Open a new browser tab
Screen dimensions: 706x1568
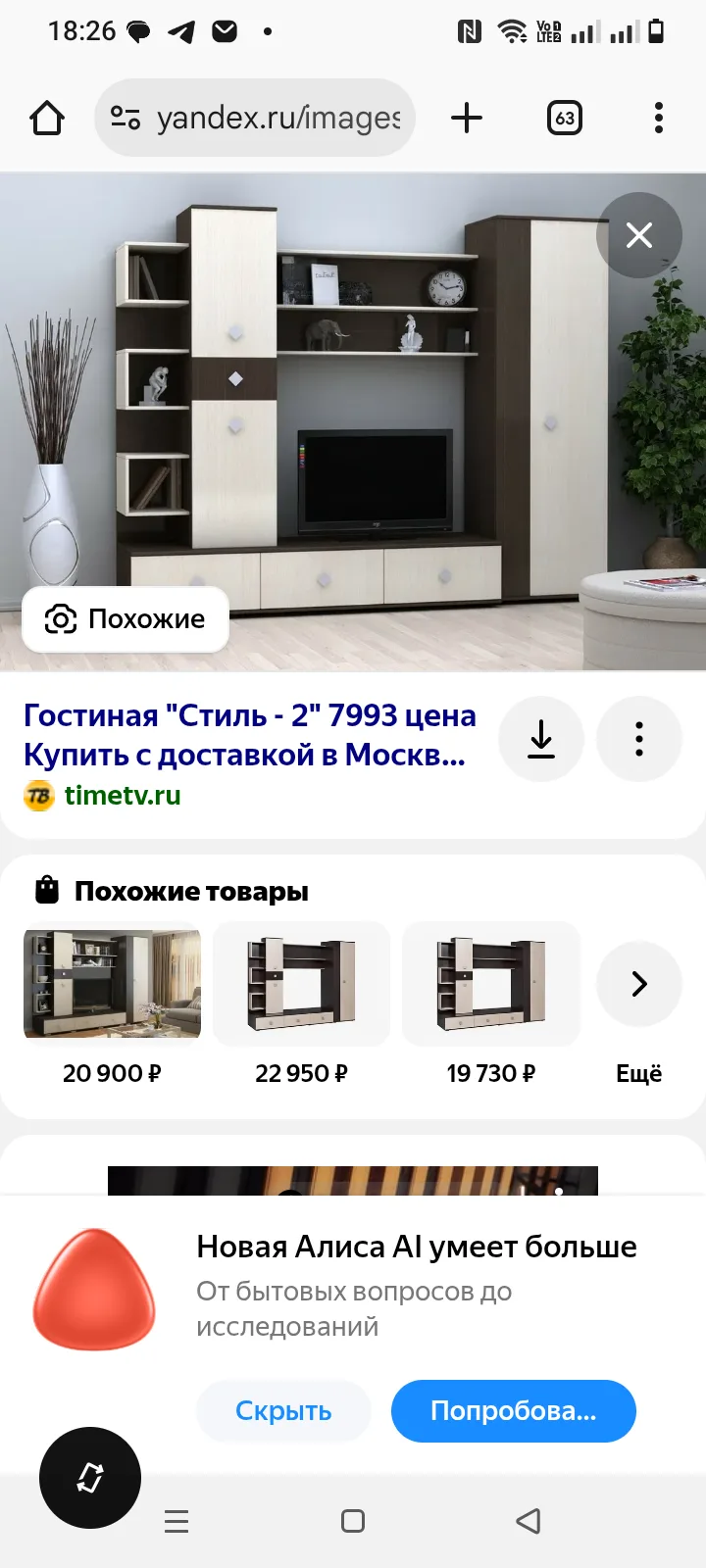coord(467,119)
